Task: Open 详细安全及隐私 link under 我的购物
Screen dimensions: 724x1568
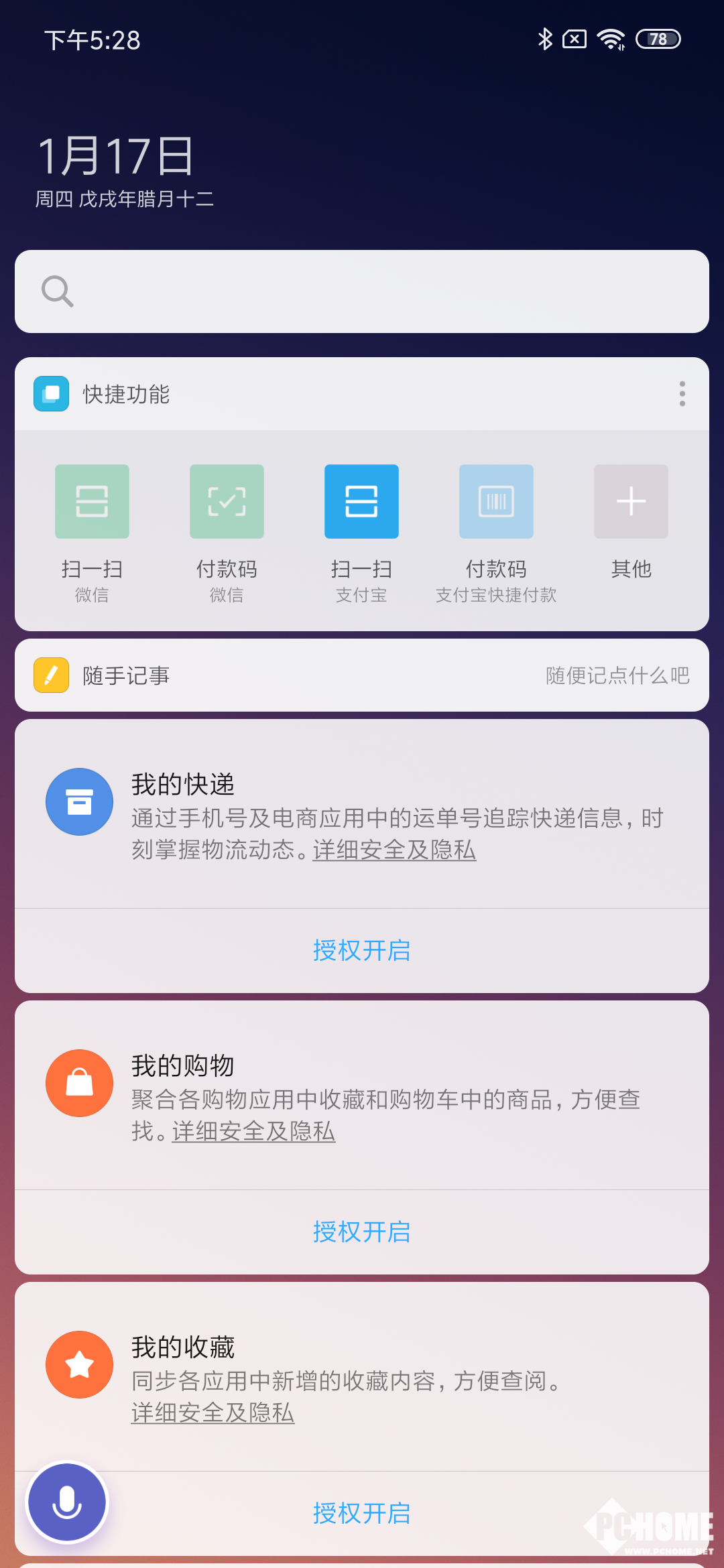Action: point(253,1132)
